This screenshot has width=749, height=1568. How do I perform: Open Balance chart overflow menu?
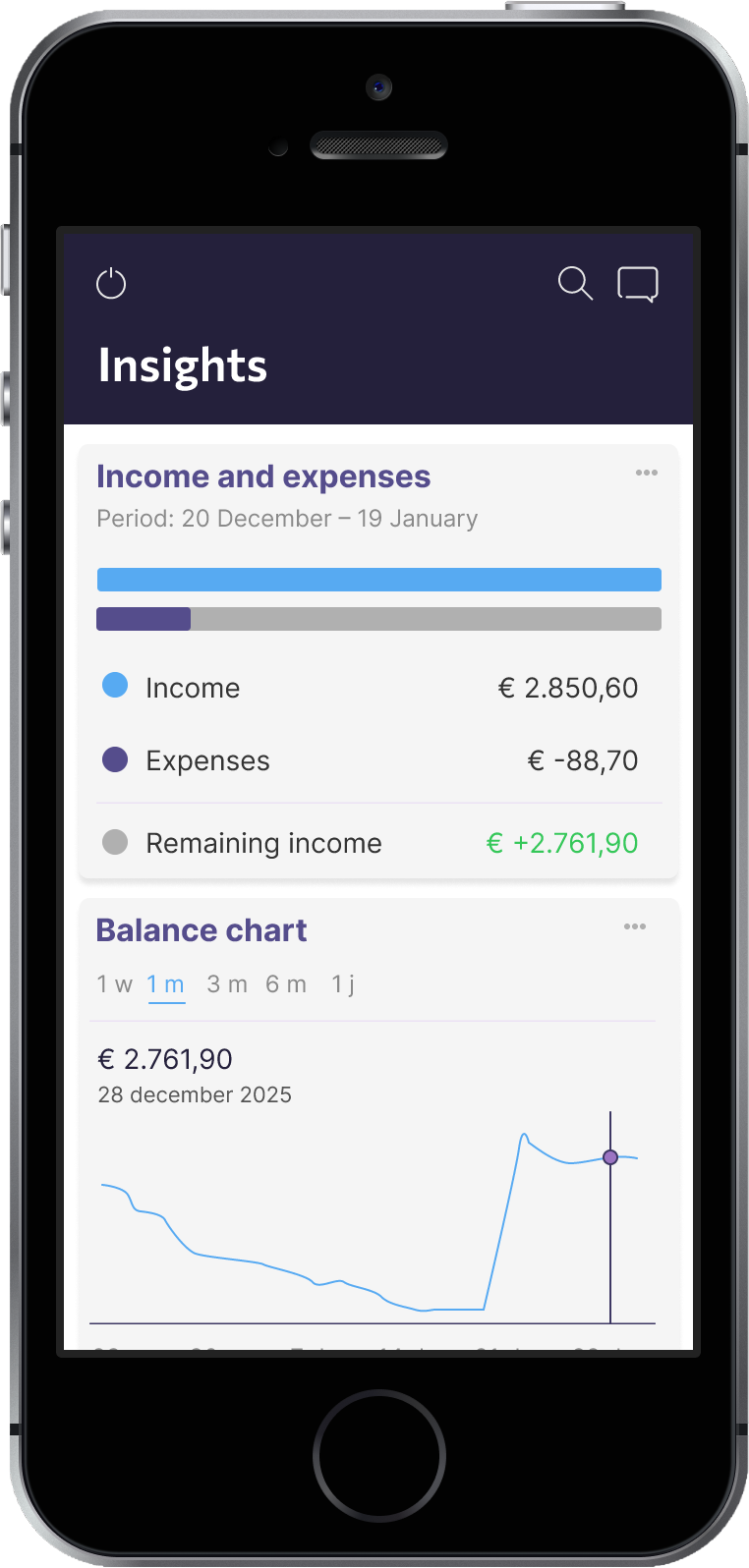click(635, 927)
